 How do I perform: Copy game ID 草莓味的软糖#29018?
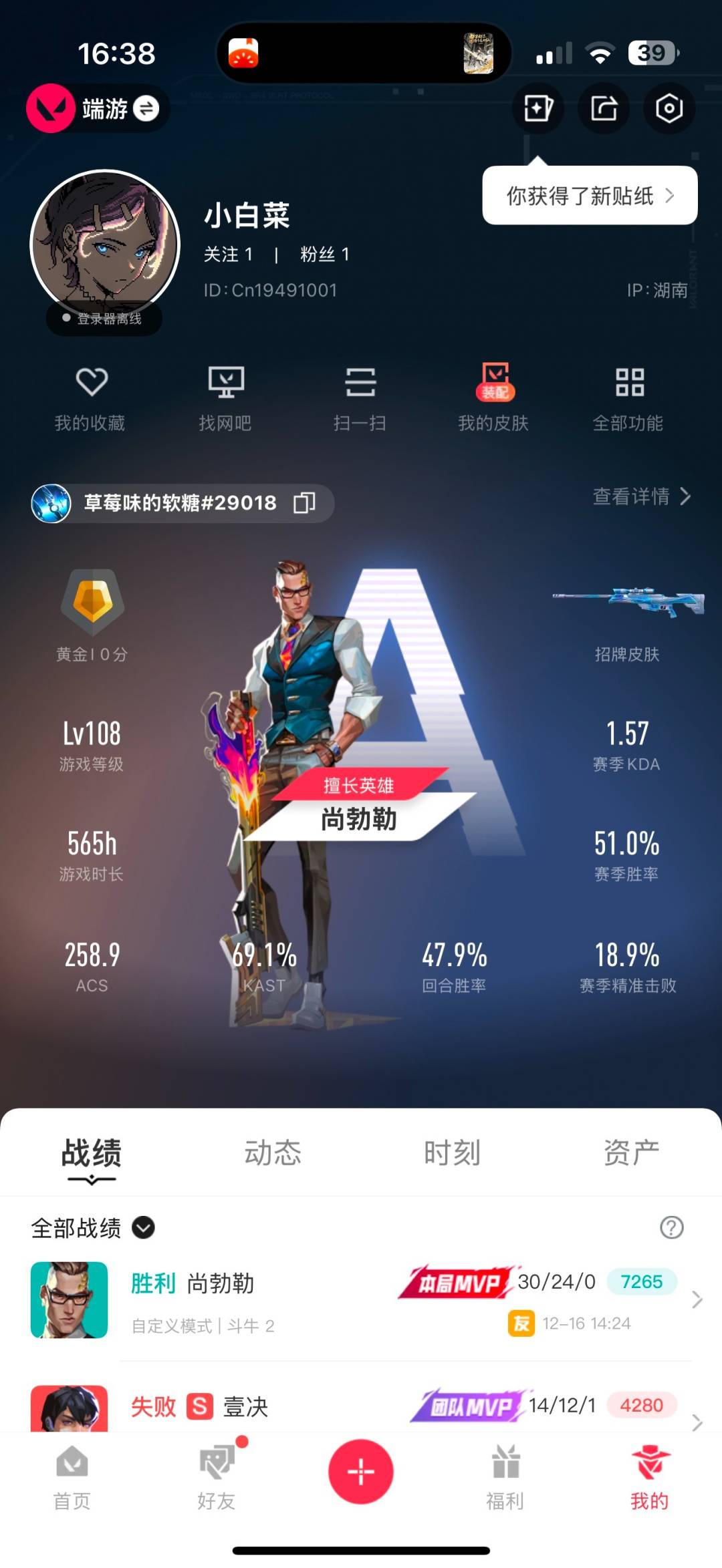[304, 502]
